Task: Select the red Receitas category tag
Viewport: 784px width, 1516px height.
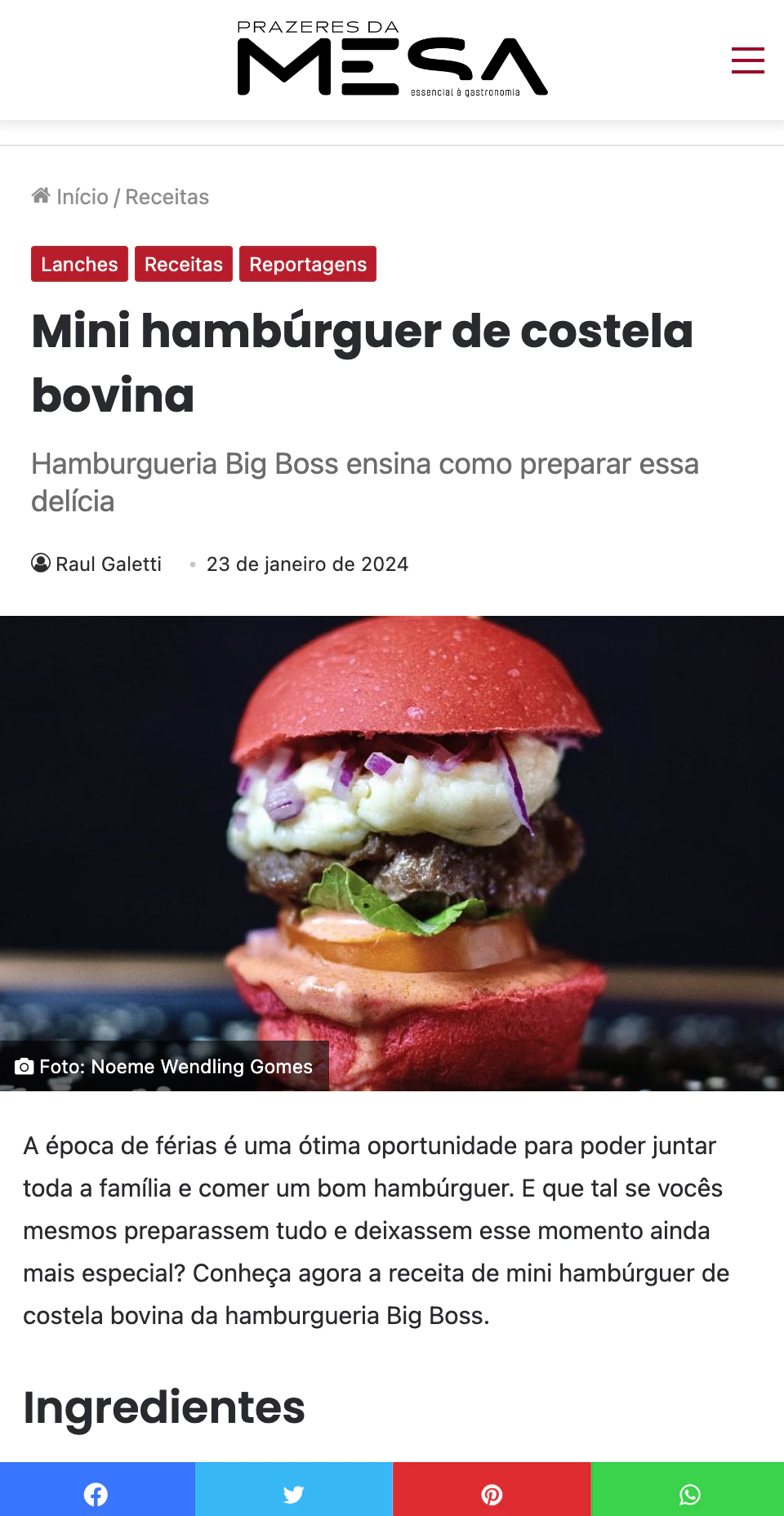Action: [x=184, y=264]
